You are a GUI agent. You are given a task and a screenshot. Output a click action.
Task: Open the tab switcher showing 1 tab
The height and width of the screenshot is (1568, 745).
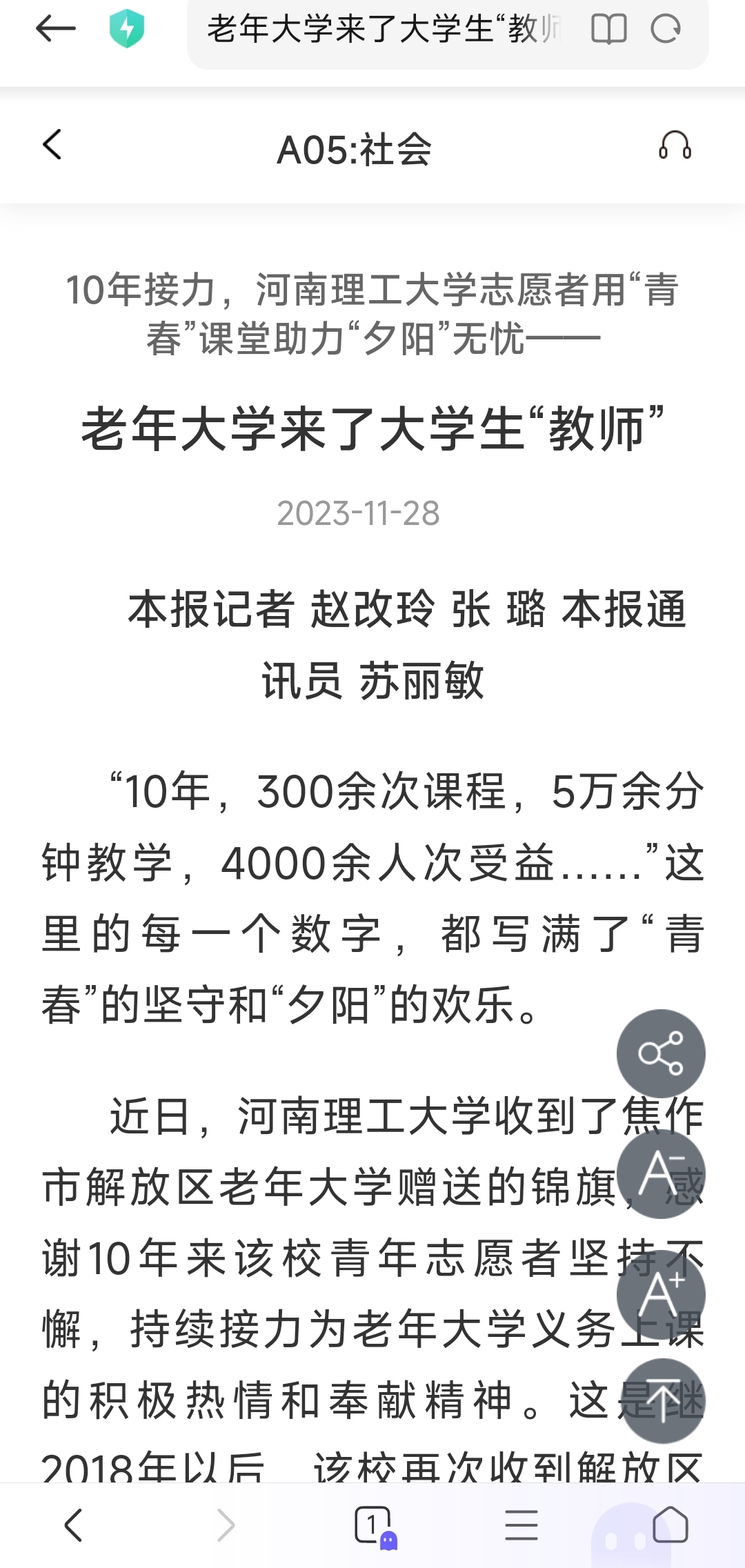tap(373, 1525)
